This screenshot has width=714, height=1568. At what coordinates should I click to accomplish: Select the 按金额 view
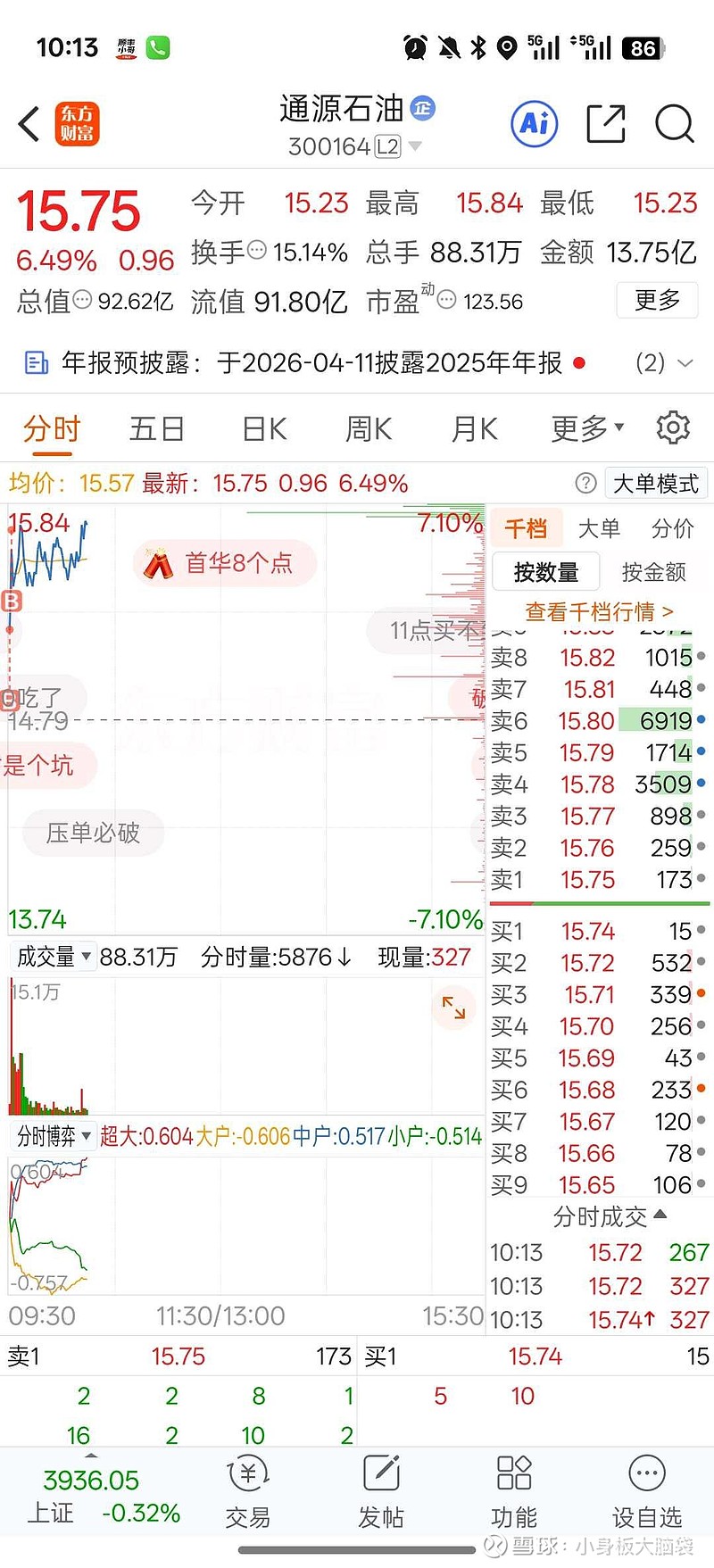click(x=654, y=572)
